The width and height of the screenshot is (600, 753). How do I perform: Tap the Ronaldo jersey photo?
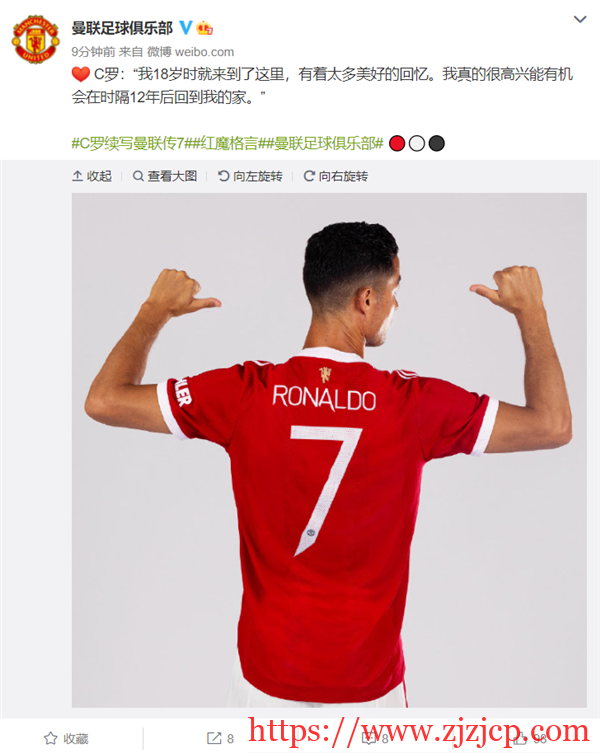click(329, 450)
